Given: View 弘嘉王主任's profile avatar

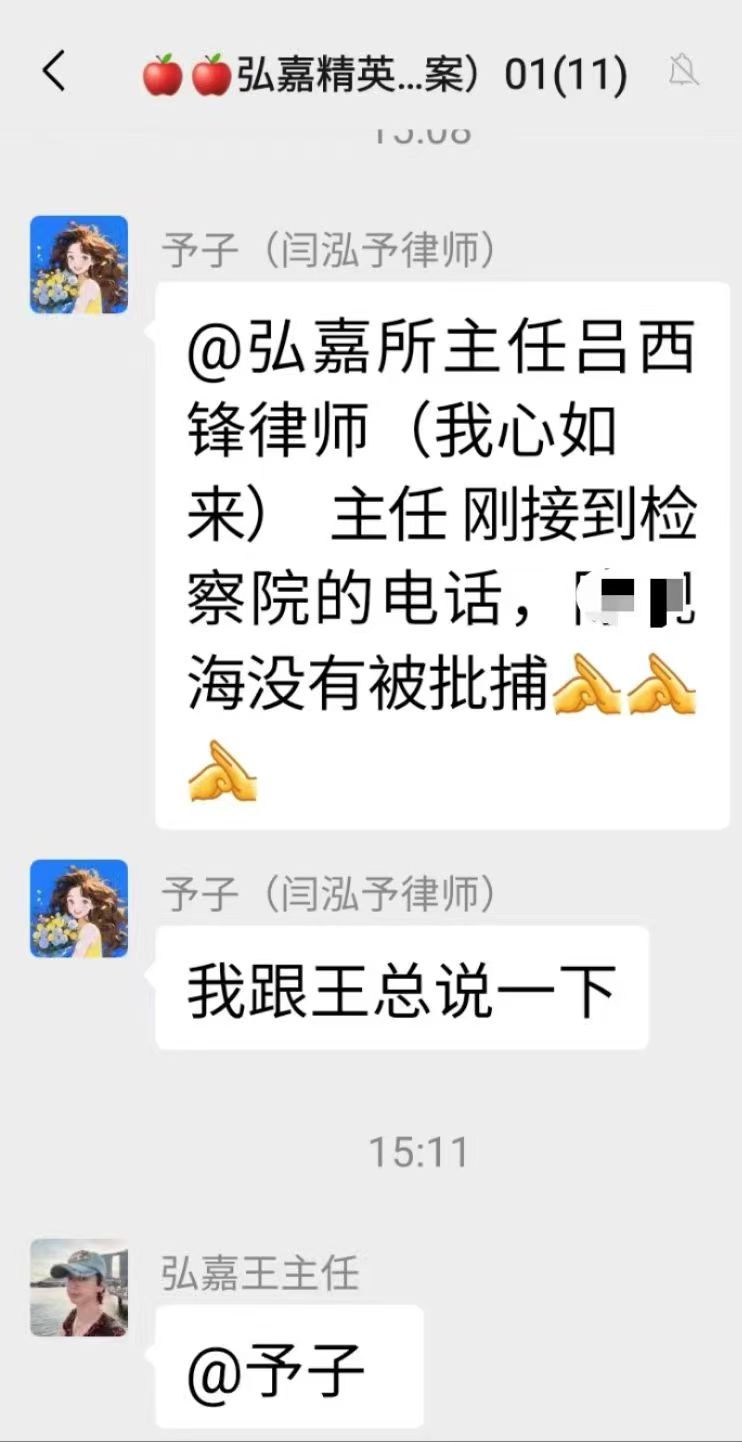Looking at the screenshot, I should click(79, 1288).
